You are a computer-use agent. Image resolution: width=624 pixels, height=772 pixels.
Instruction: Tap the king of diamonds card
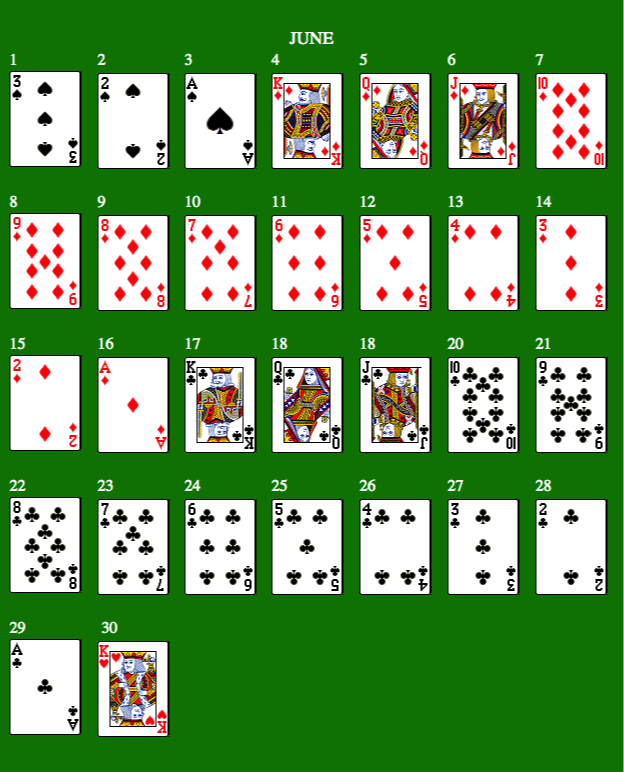[307, 119]
